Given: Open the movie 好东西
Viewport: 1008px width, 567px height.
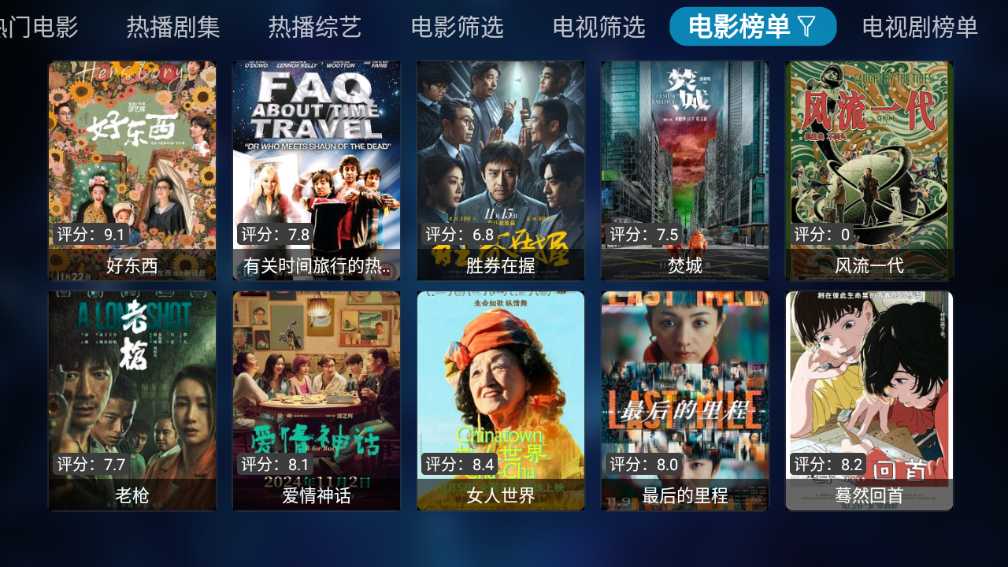Looking at the screenshot, I should (132, 170).
